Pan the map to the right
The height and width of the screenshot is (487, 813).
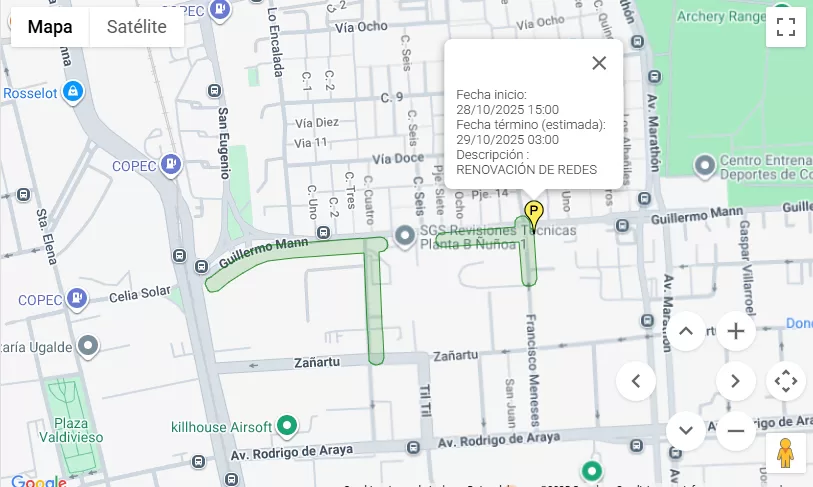click(x=735, y=381)
